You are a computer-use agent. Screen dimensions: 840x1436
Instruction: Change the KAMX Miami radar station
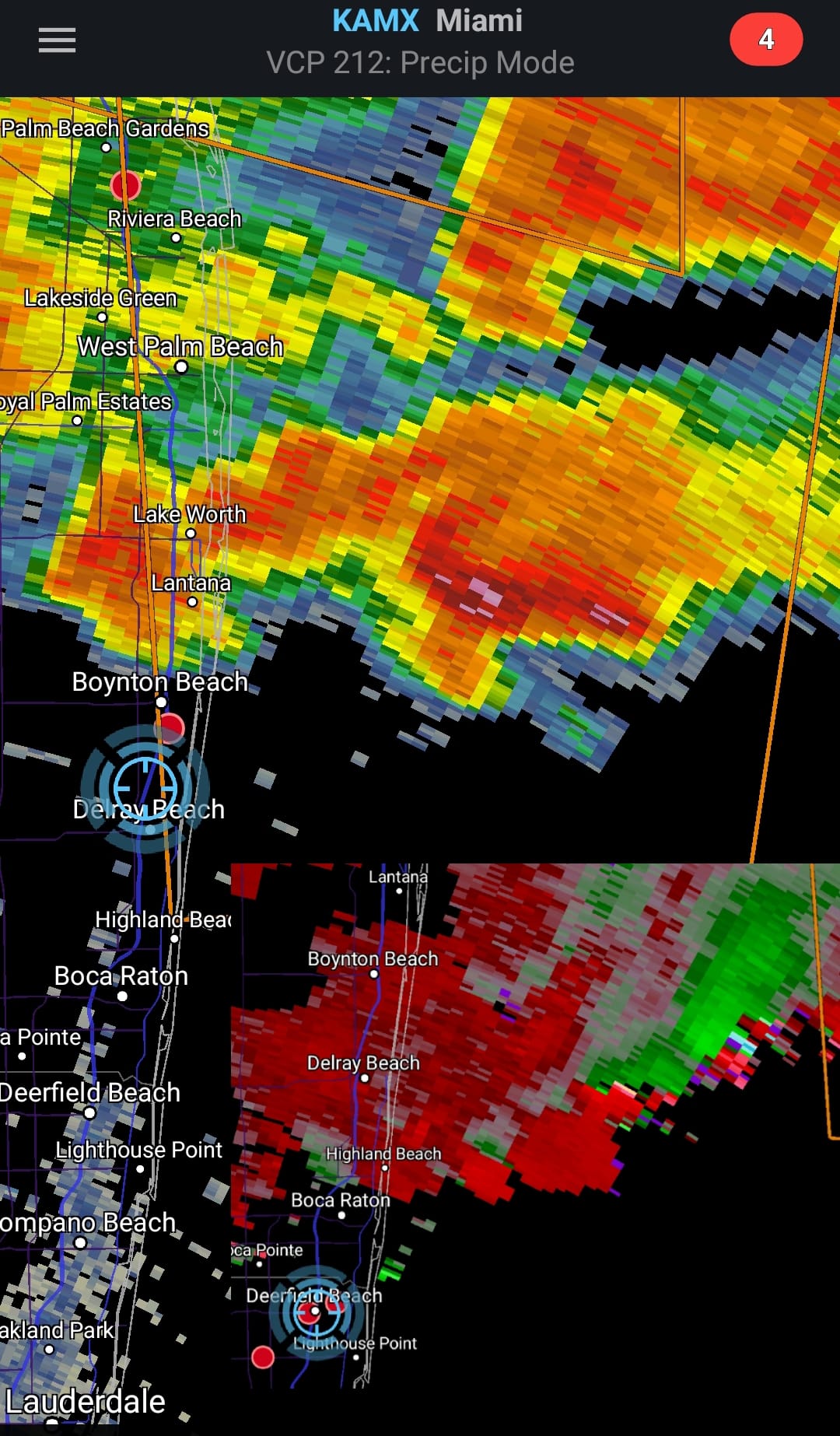tap(426, 21)
